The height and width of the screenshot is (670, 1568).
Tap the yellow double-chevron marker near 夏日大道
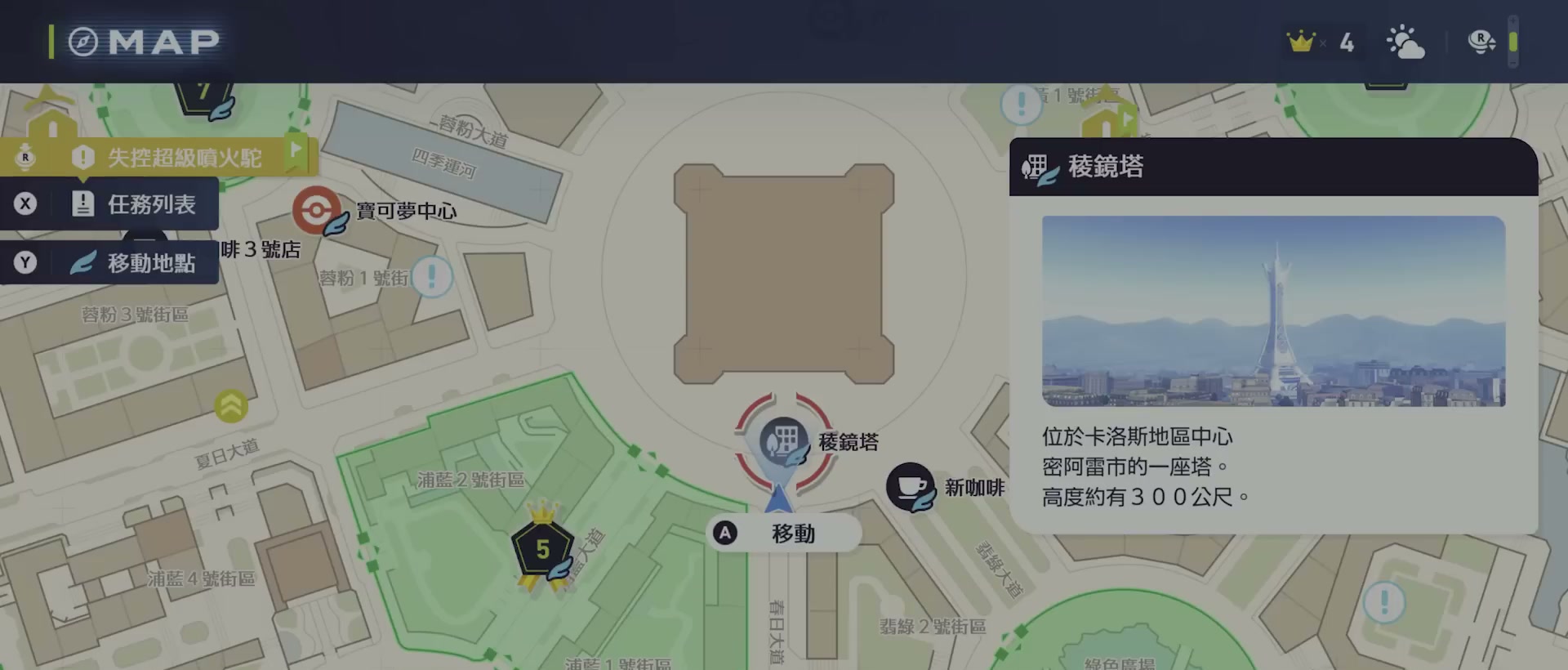pyautogui.click(x=231, y=405)
